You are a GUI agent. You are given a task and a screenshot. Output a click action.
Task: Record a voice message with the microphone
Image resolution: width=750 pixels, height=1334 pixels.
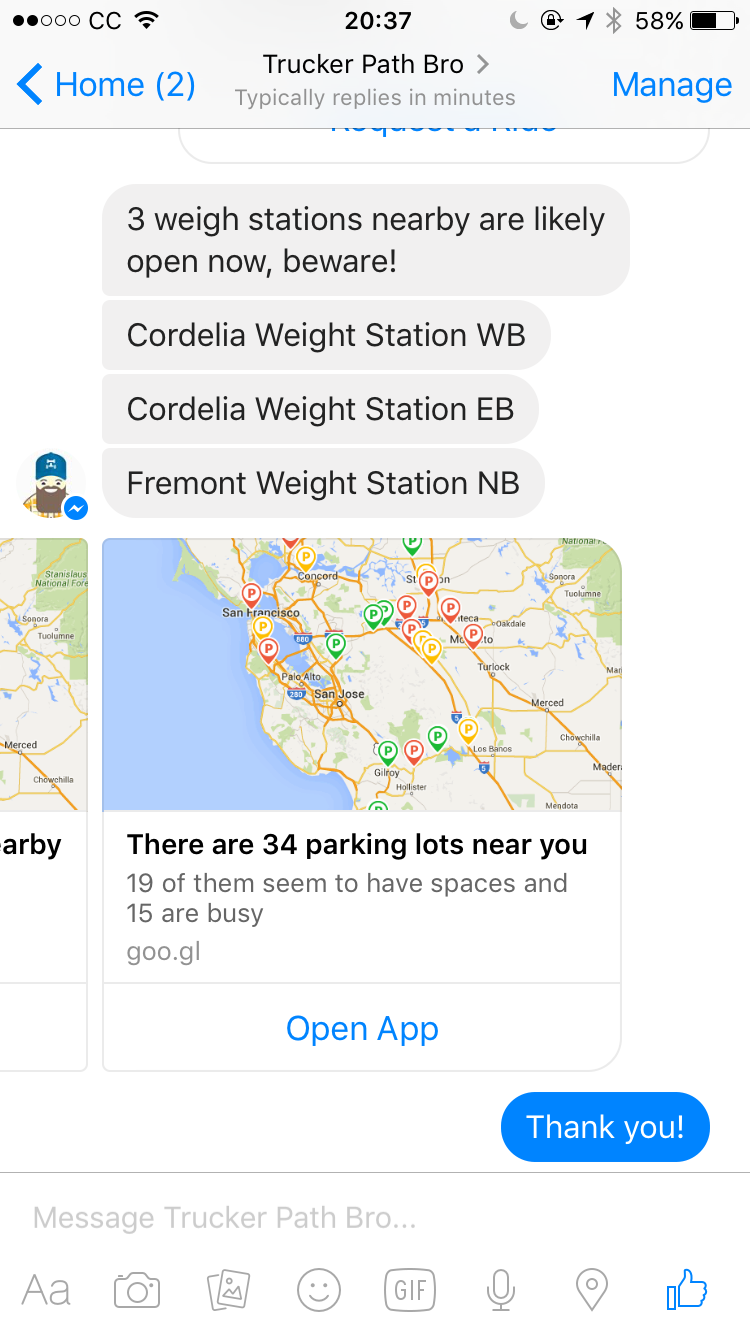pos(501,1290)
